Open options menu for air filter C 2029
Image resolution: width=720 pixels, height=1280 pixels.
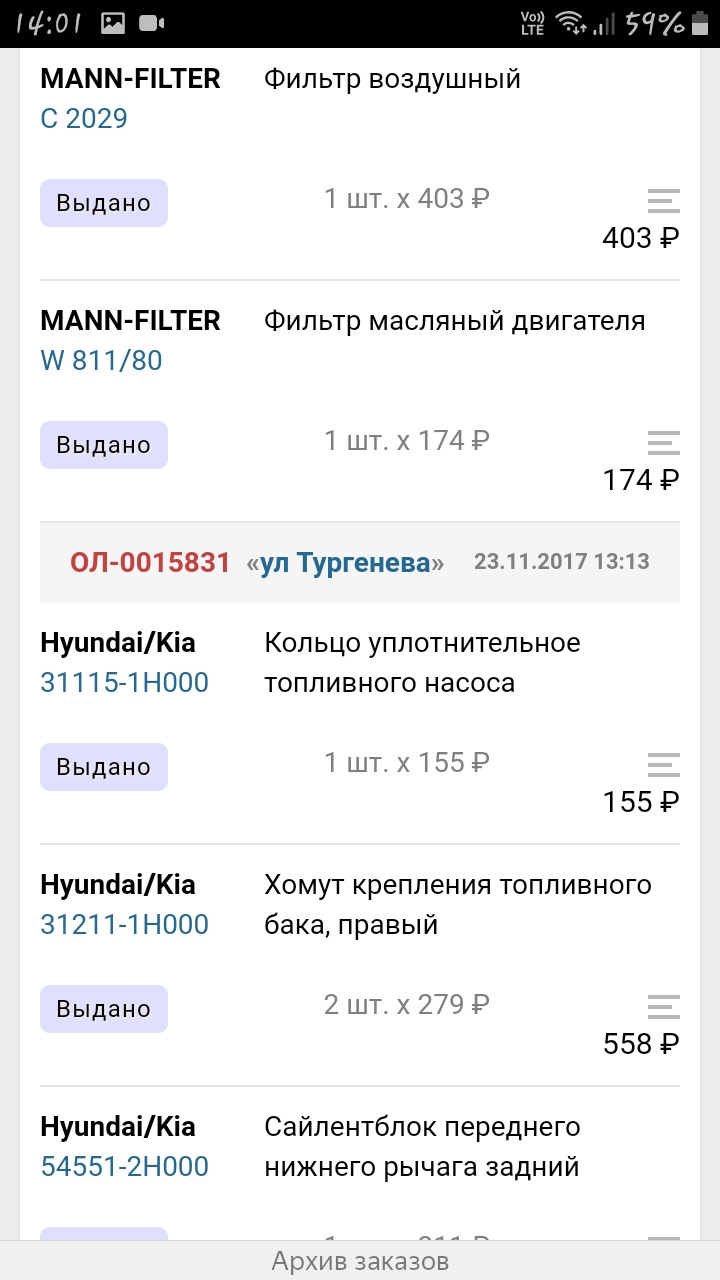coord(663,200)
